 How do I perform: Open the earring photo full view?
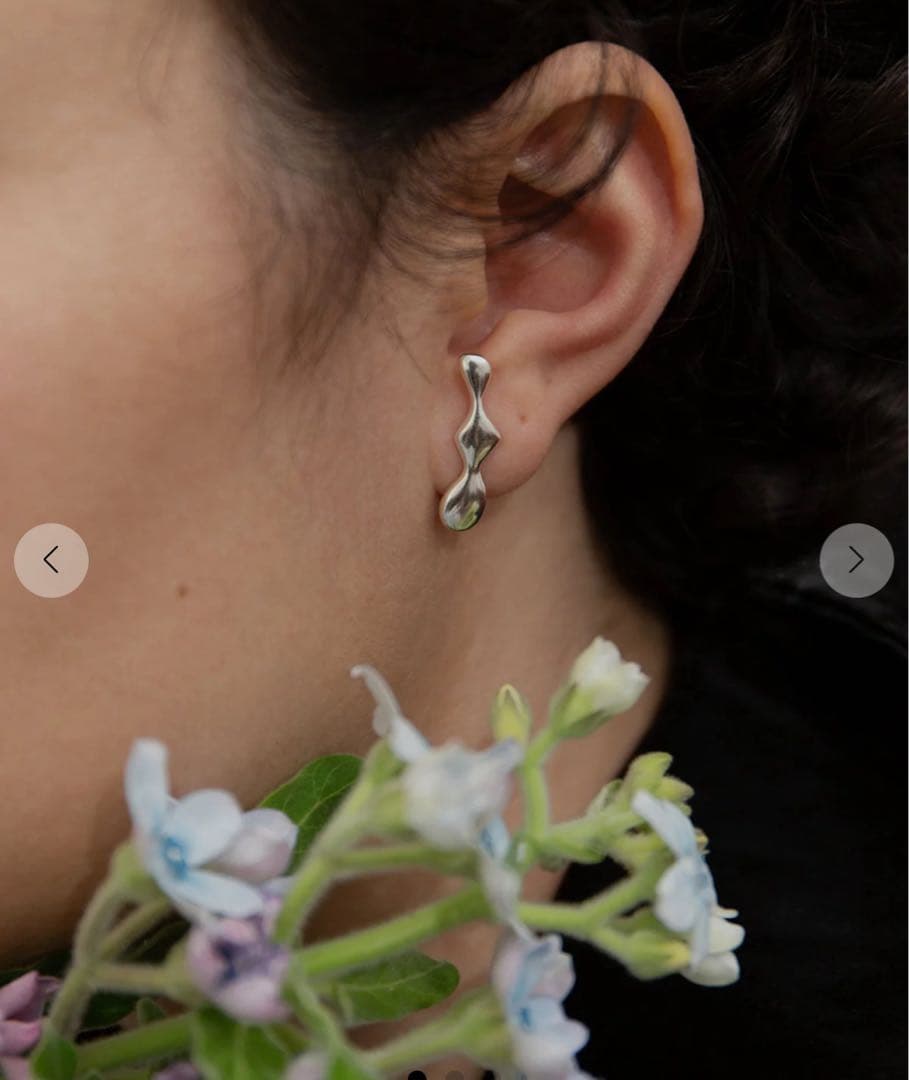[x=455, y=400]
